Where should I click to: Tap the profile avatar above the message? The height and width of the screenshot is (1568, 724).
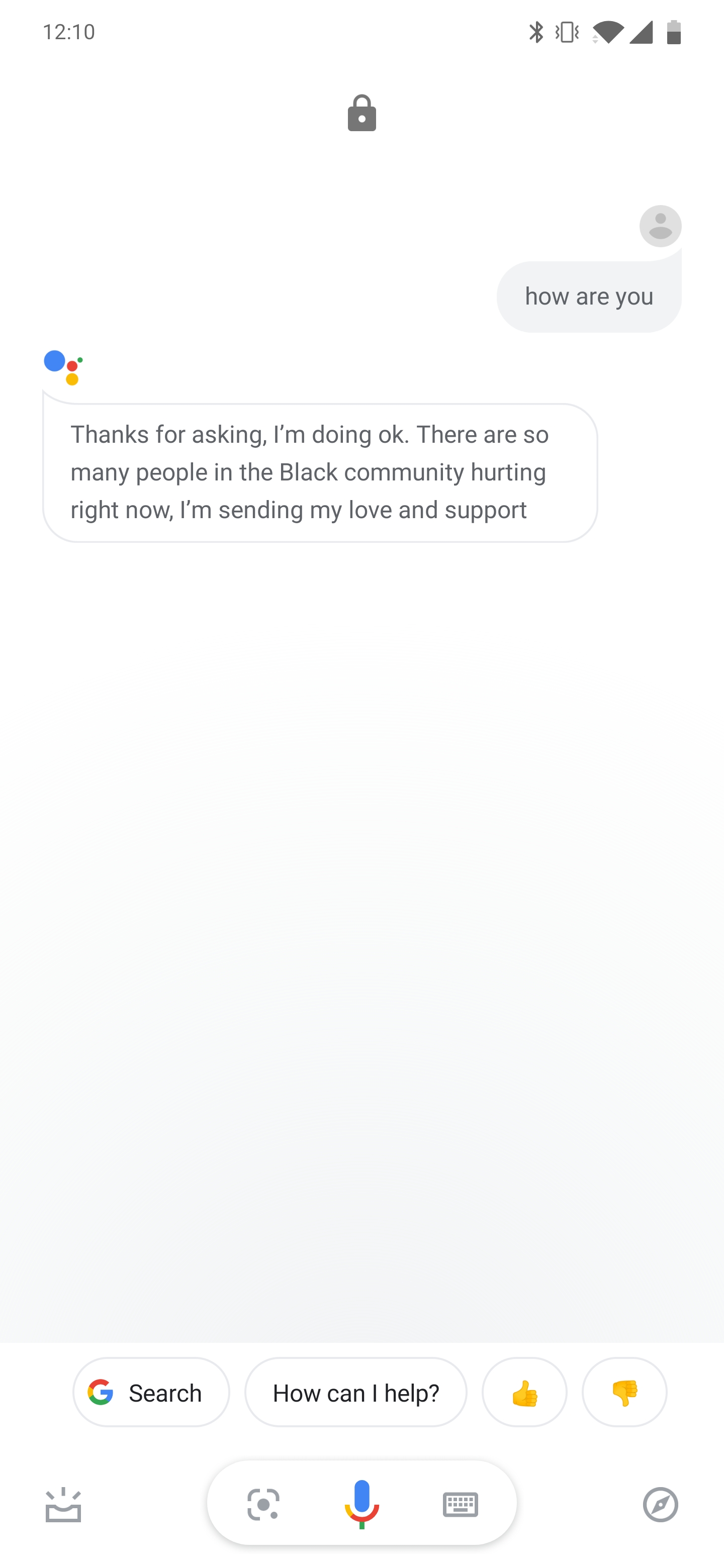(x=660, y=227)
